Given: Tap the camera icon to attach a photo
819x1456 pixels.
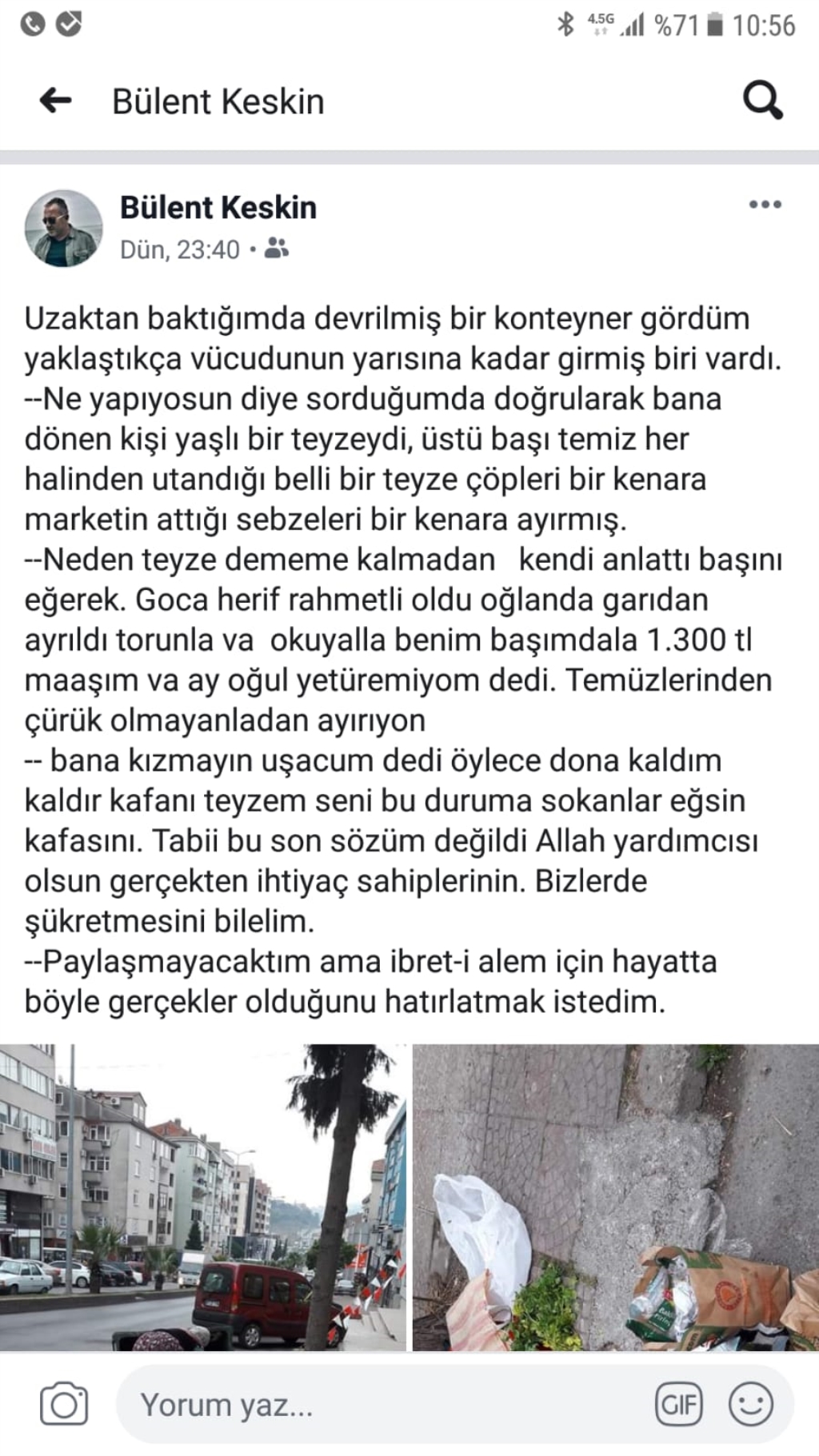Looking at the screenshot, I should point(64,1404).
